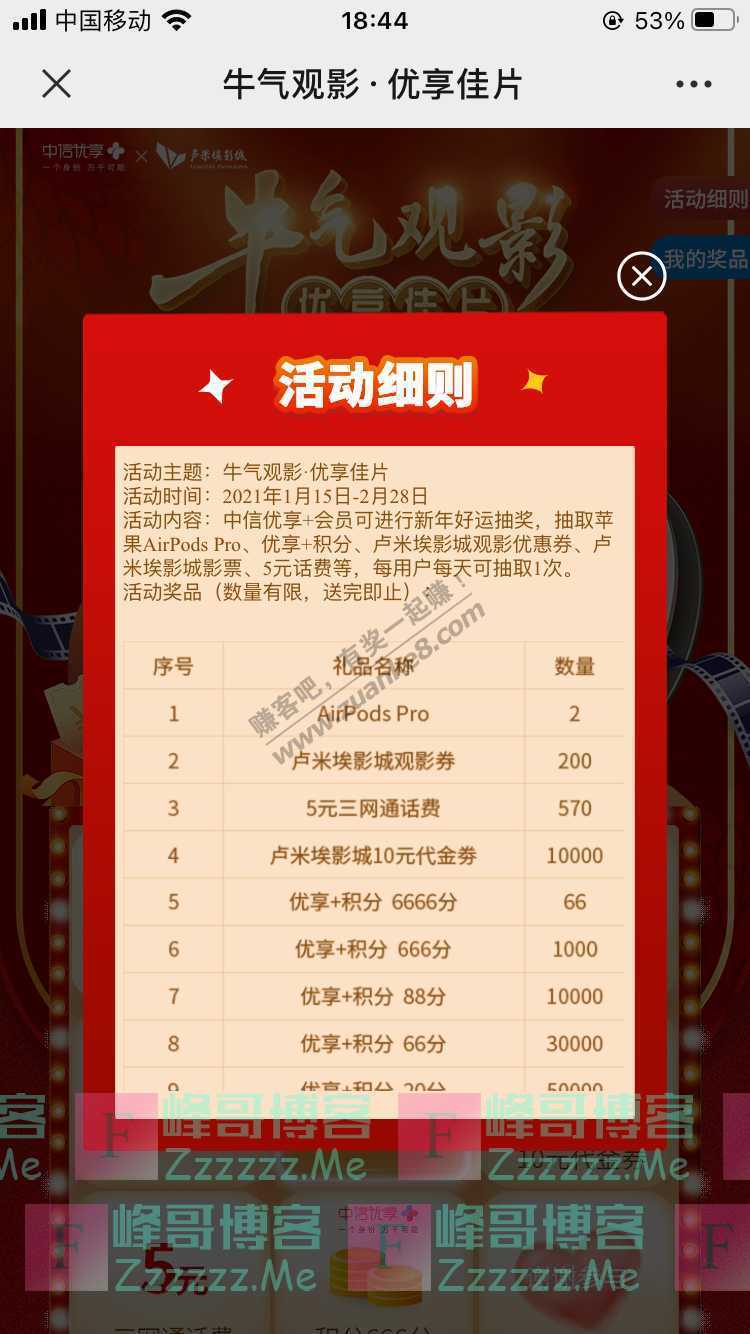Open the three-dot overflow menu
This screenshot has width=750, height=1334.
point(693,85)
